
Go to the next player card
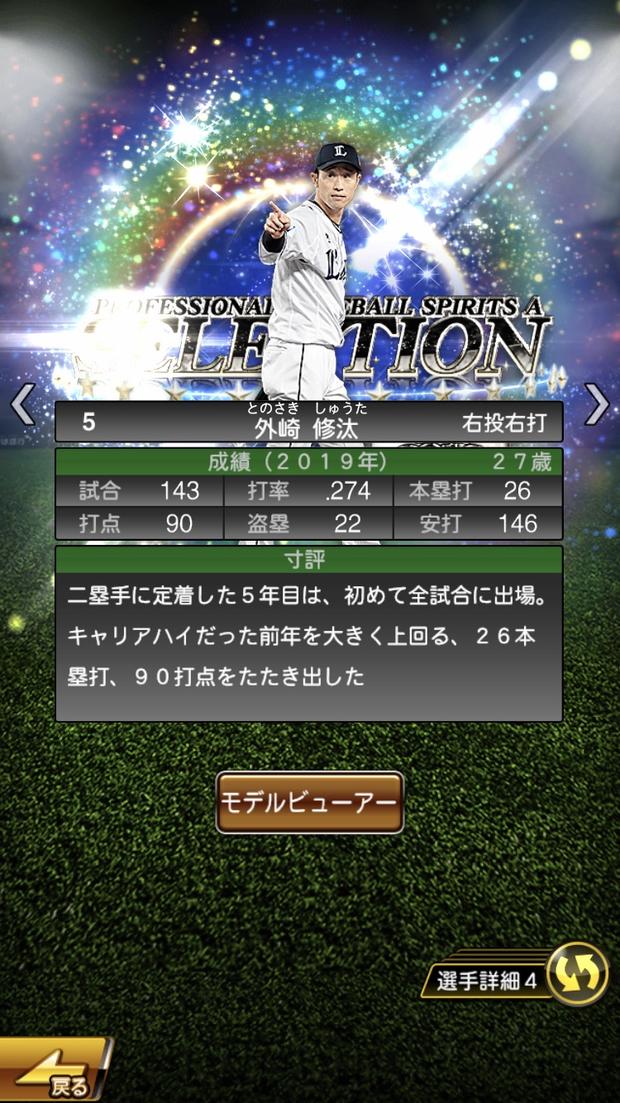tap(597, 405)
